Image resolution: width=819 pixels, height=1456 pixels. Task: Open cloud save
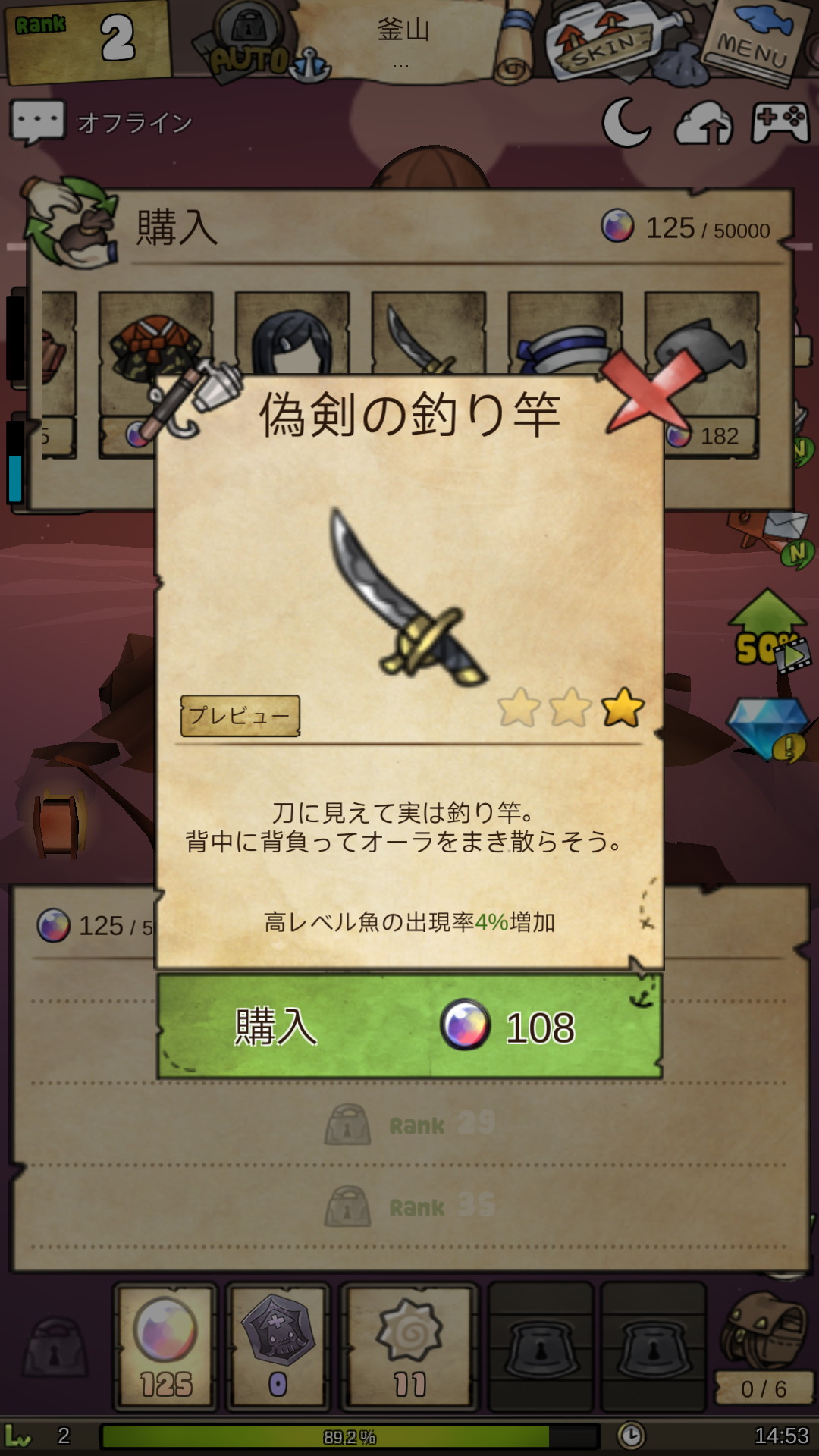pos(704,123)
